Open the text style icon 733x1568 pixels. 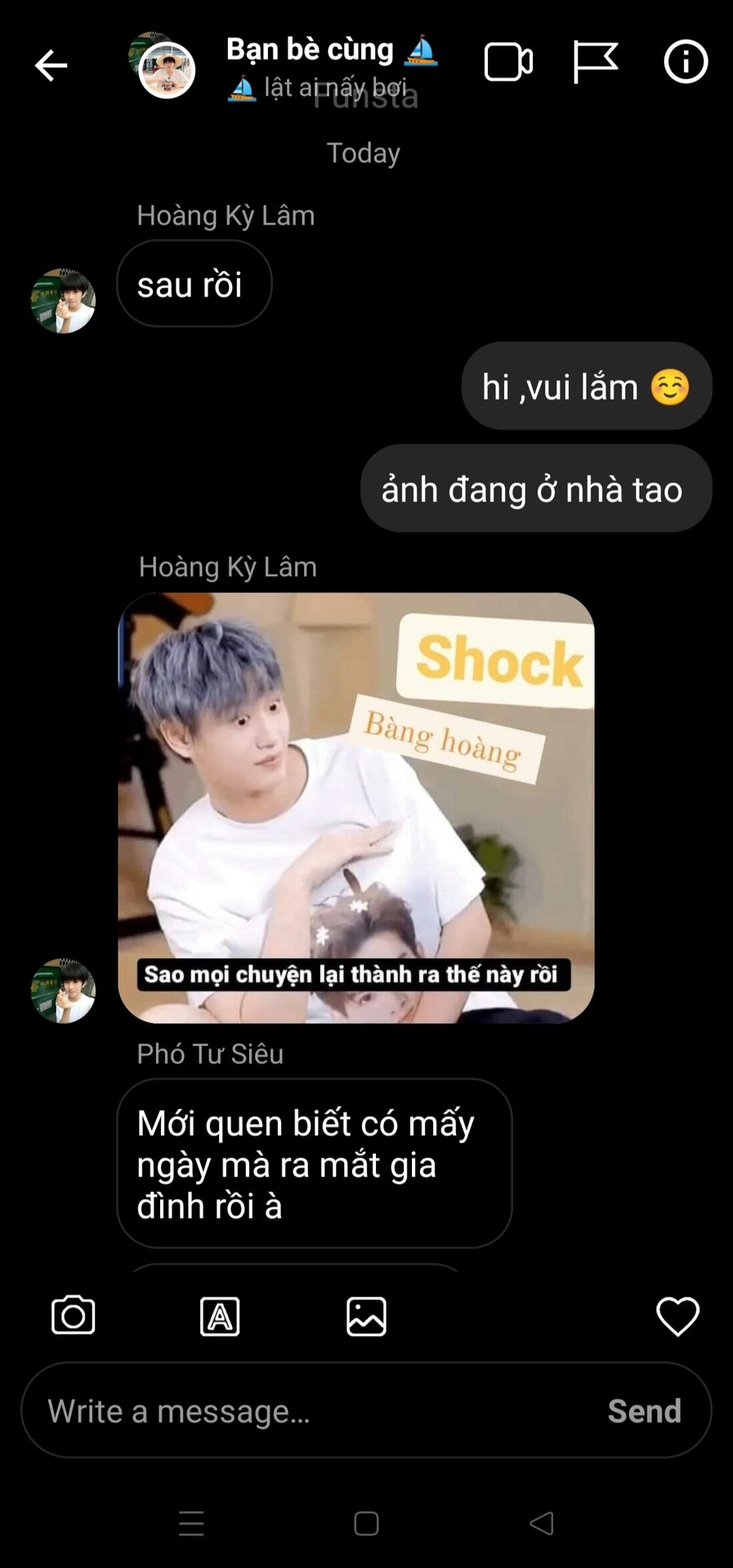[220, 1316]
